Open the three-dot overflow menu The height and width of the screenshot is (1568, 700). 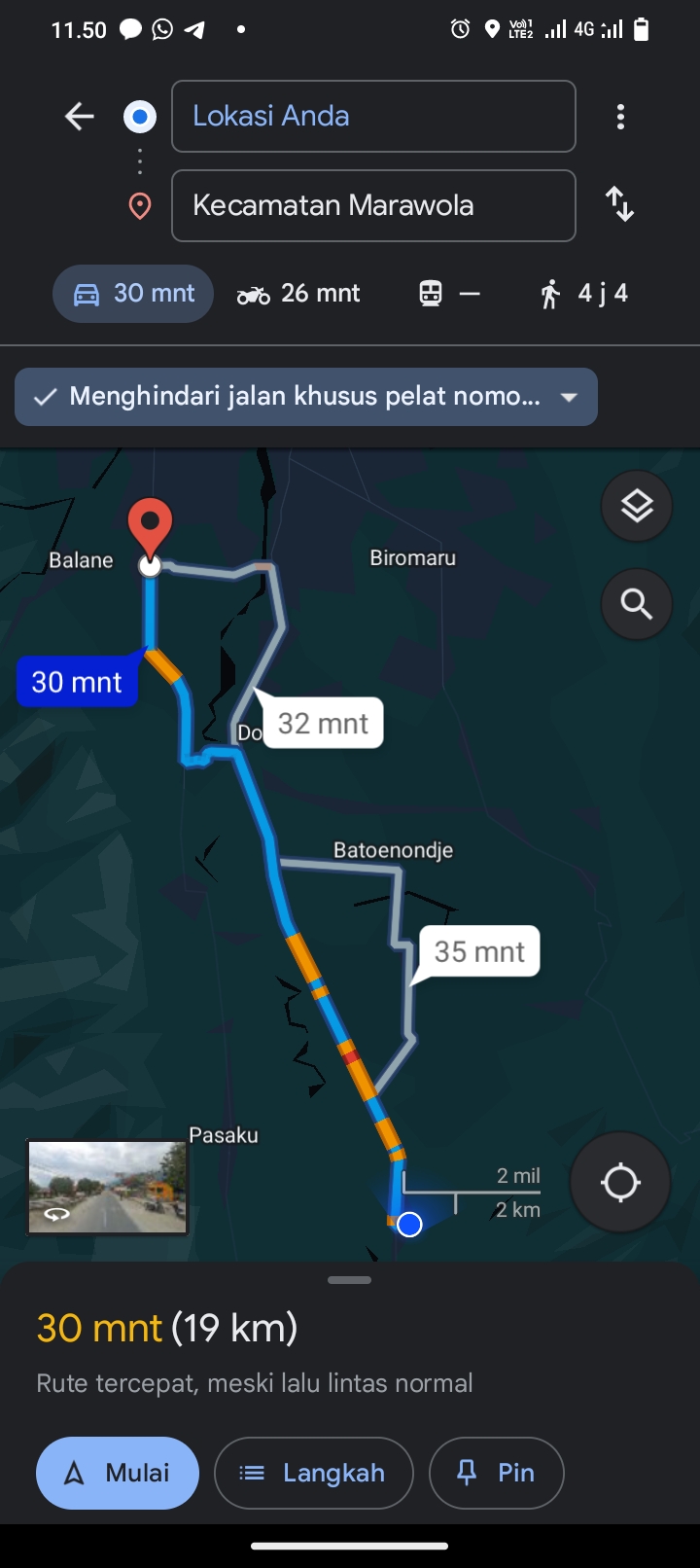point(620,117)
